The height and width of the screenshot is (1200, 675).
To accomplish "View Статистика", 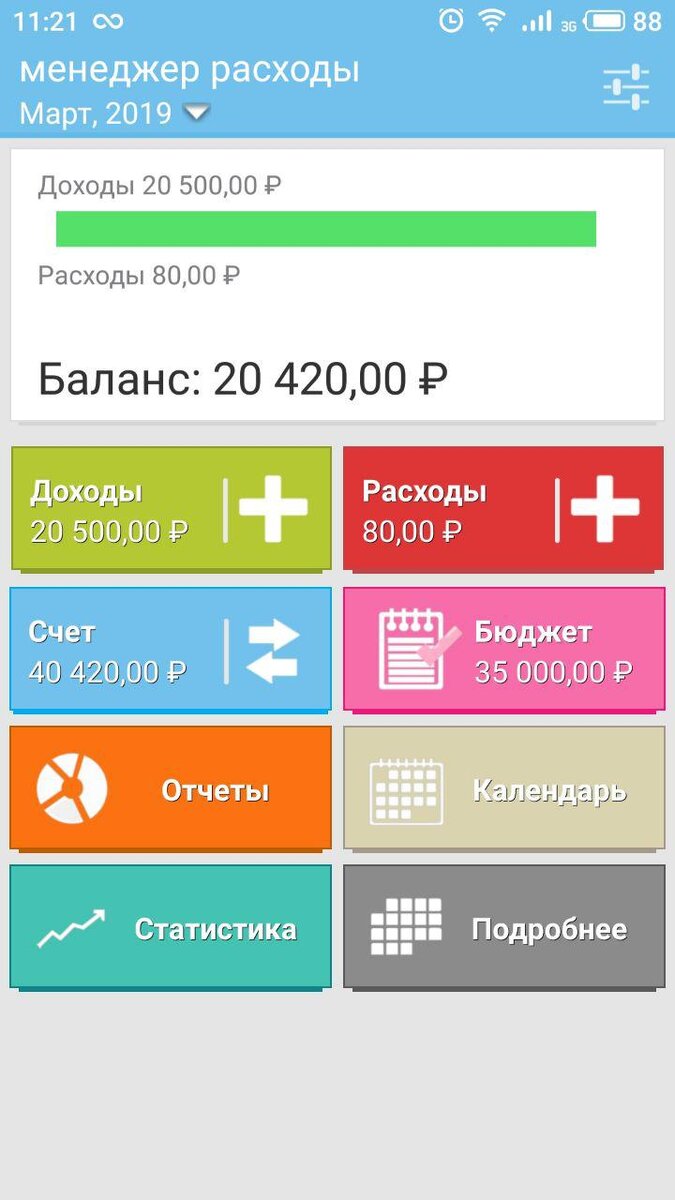I will point(171,928).
